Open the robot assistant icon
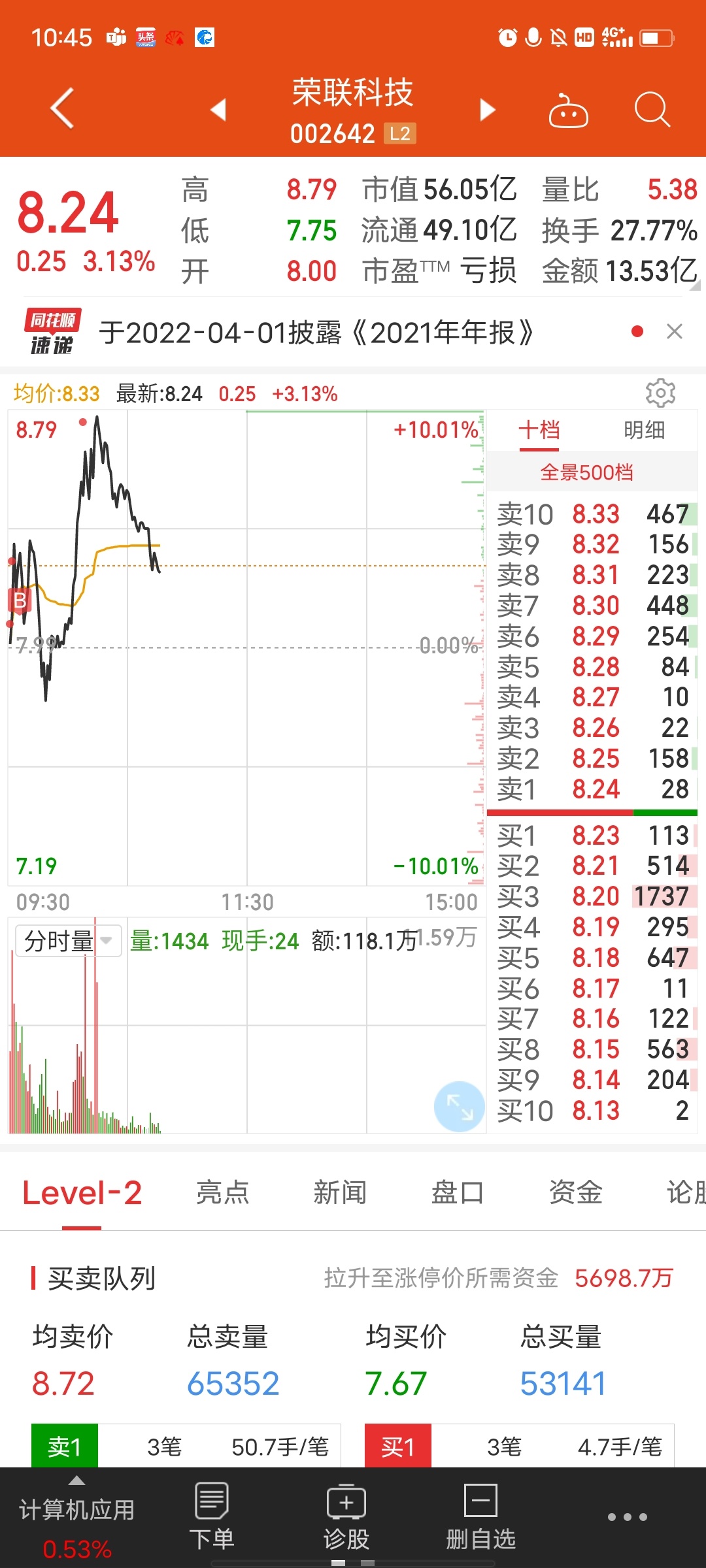 point(568,110)
